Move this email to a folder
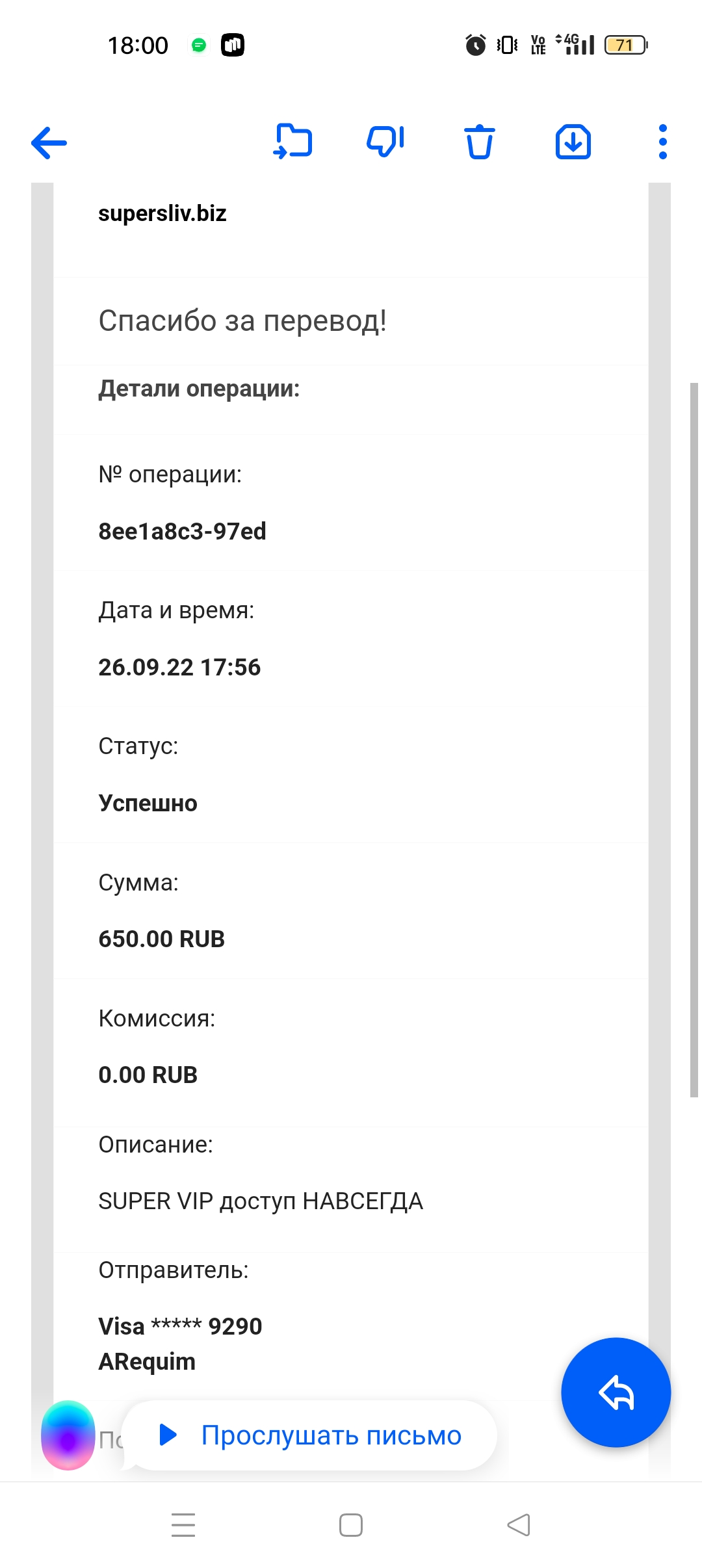 tap(292, 142)
